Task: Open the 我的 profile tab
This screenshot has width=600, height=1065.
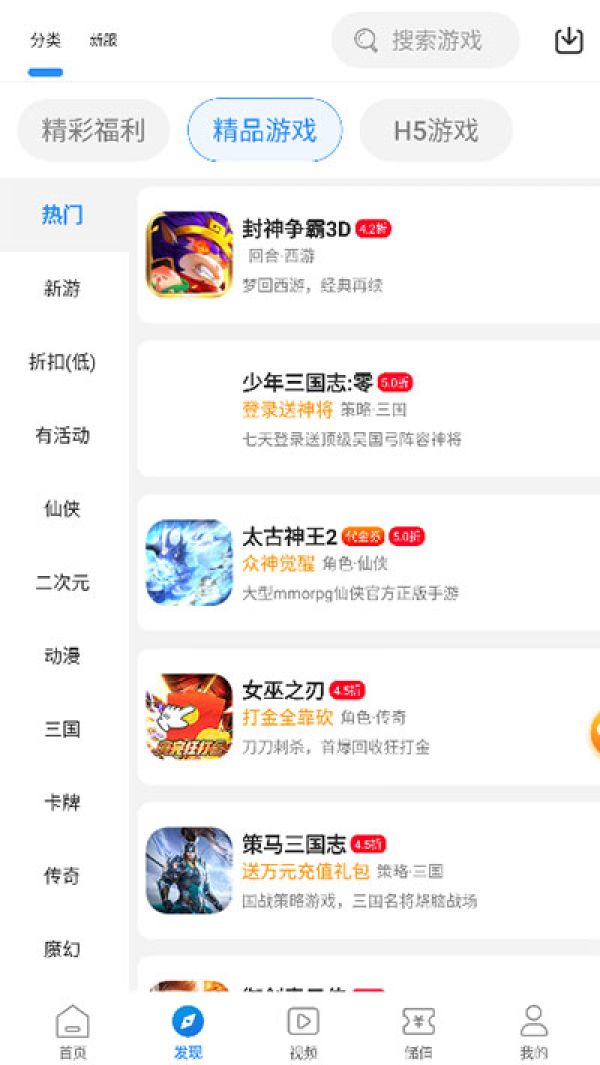Action: point(534,1032)
